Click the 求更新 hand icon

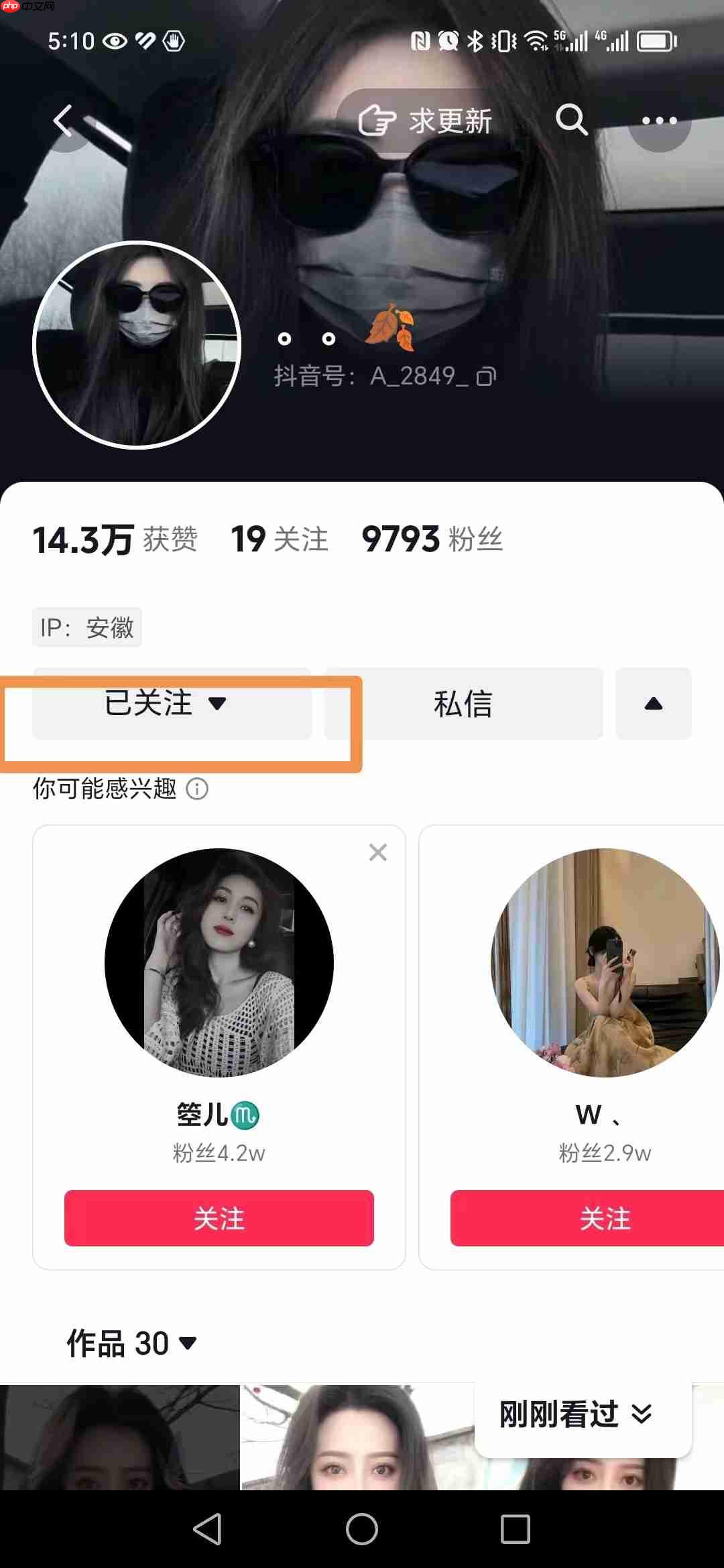(x=377, y=121)
